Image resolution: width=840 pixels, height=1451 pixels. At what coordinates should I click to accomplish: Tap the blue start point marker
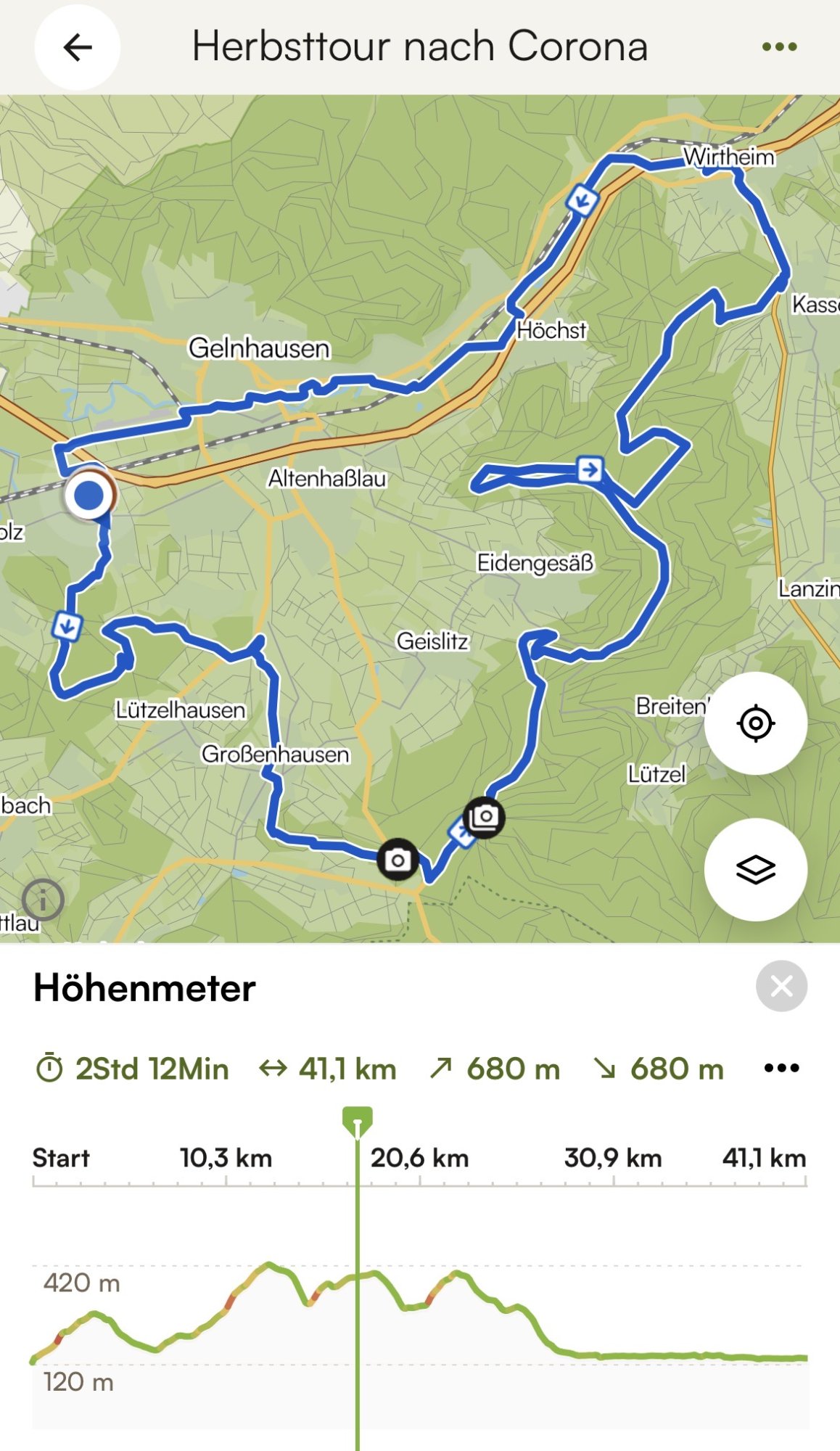click(89, 496)
